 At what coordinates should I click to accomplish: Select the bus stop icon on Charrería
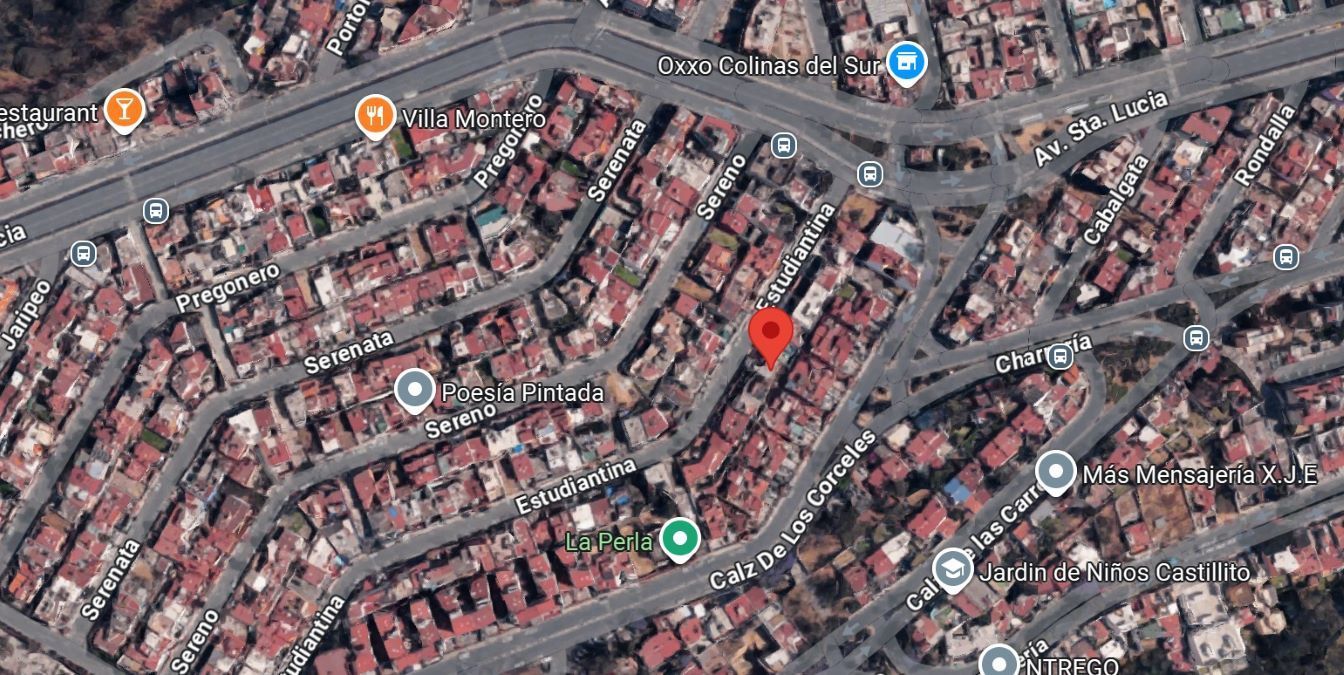coord(1060,356)
